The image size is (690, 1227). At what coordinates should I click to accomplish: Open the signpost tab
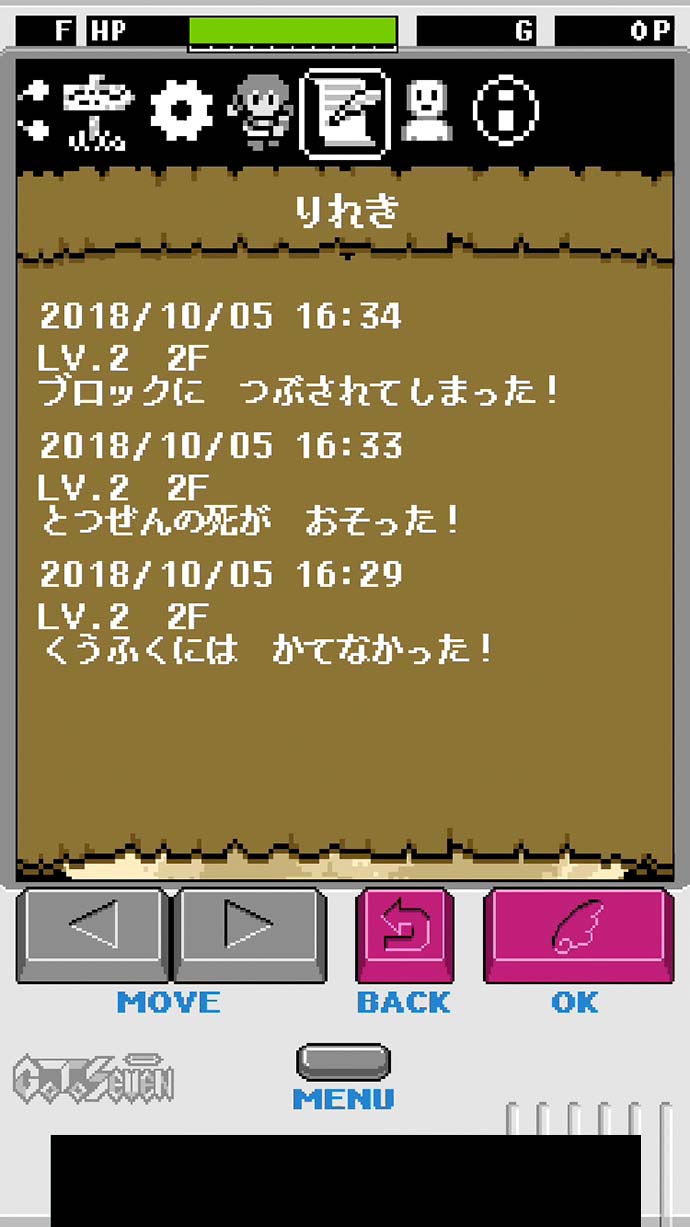pyautogui.click(x=98, y=112)
